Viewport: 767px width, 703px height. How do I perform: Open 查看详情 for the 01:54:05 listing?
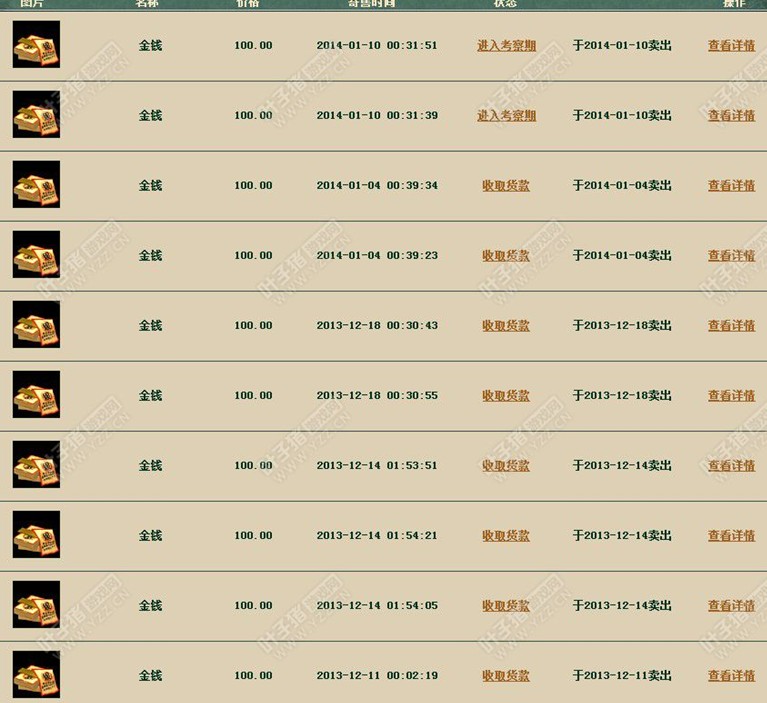tap(731, 606)
